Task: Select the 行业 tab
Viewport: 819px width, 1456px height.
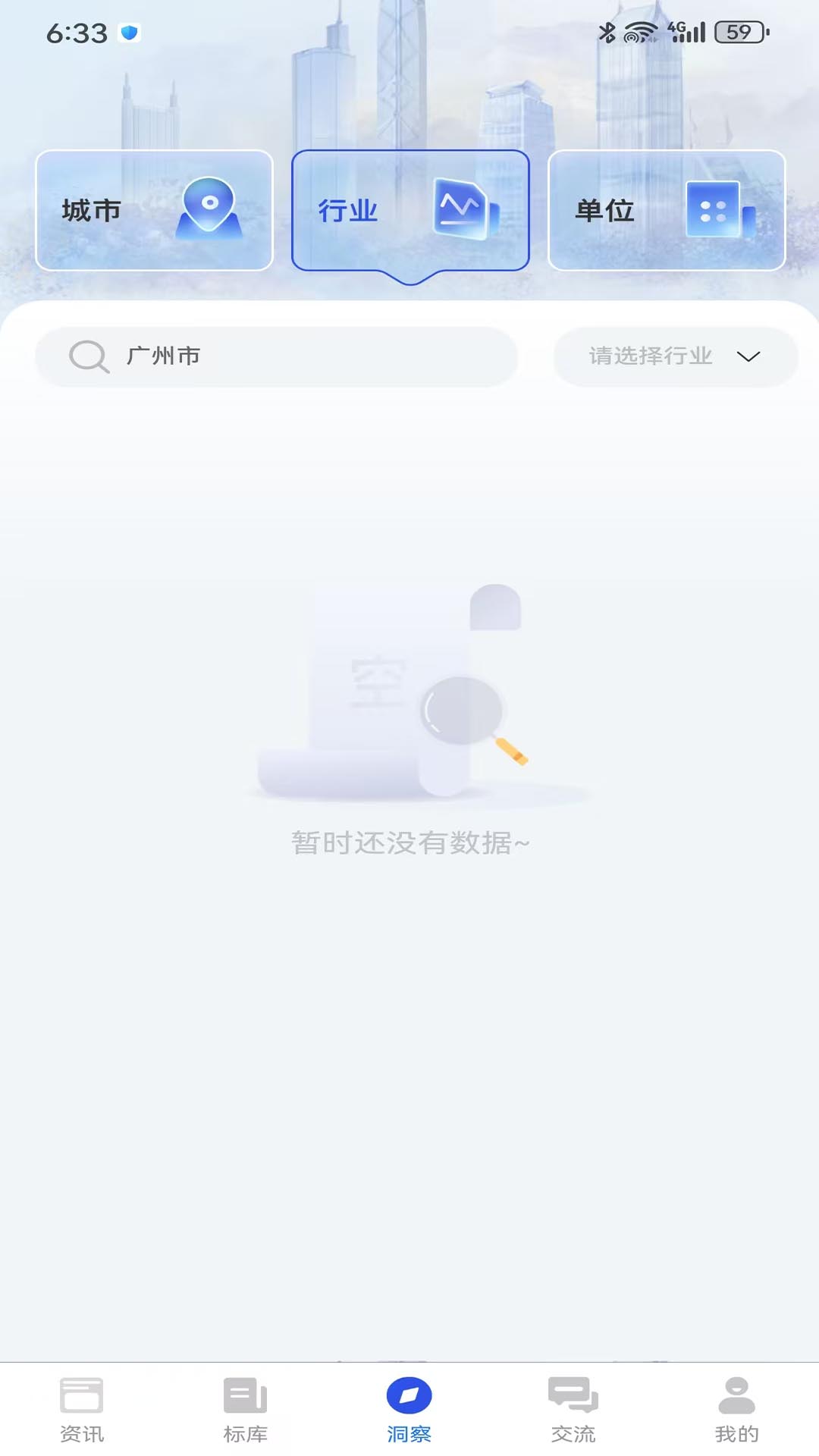Action: tap(409, 210)
